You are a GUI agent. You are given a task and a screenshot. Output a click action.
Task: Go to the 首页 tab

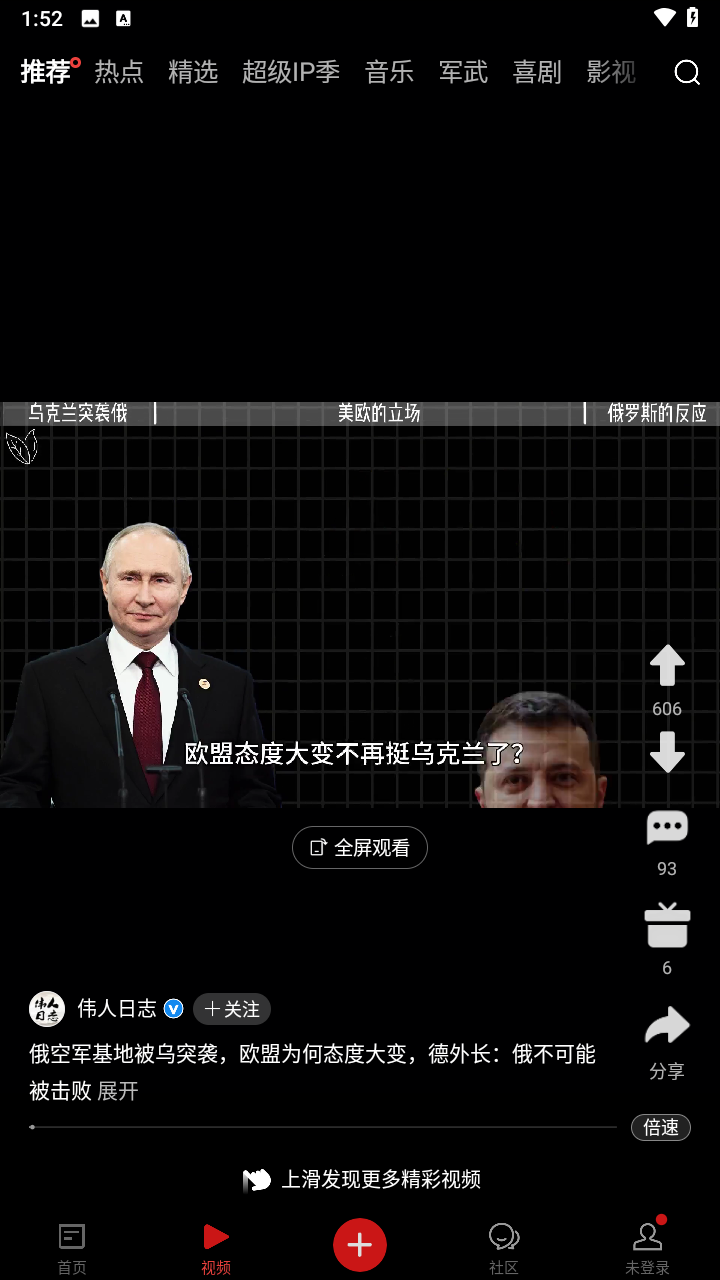click(72, 1247)
